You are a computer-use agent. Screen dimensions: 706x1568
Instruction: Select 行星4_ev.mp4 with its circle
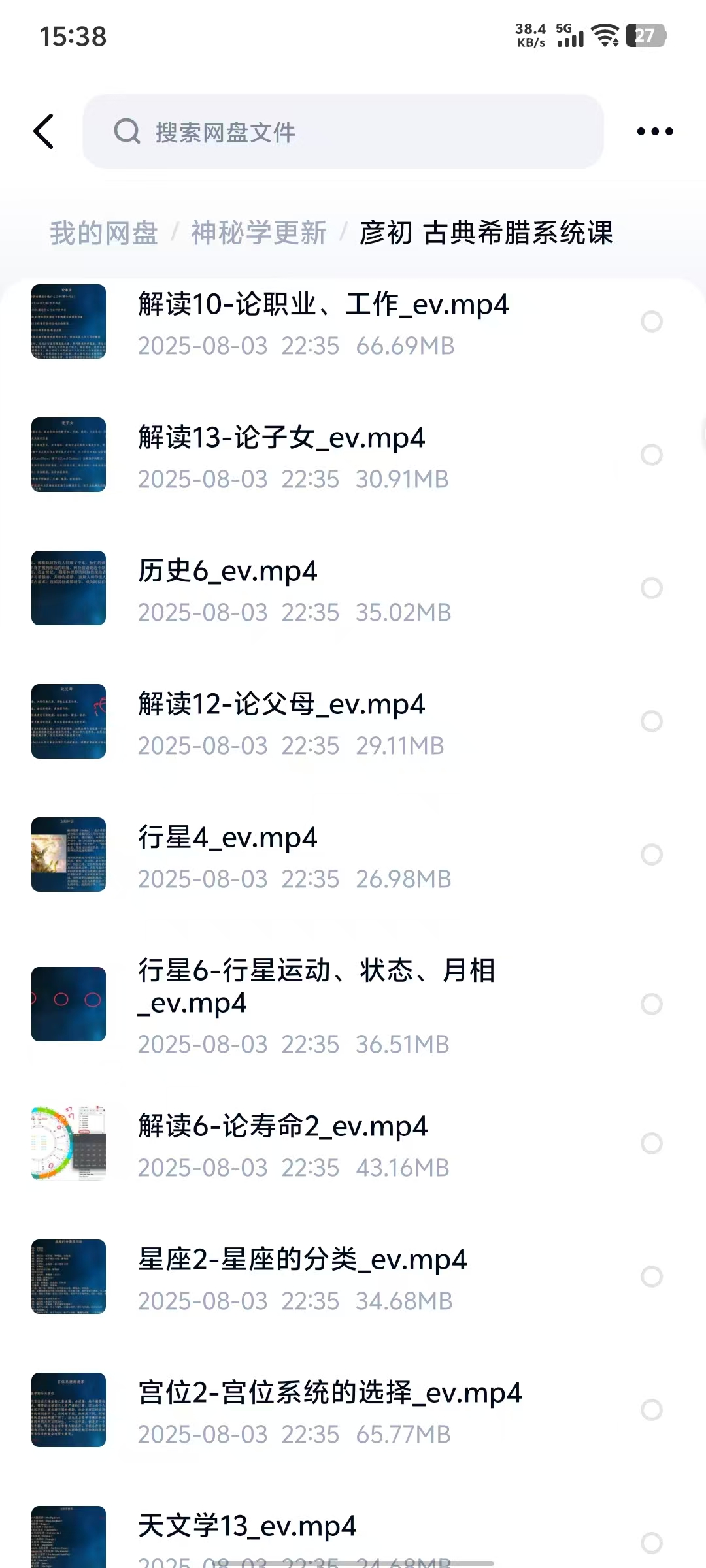pyautogui.click(x=652, y=855)
